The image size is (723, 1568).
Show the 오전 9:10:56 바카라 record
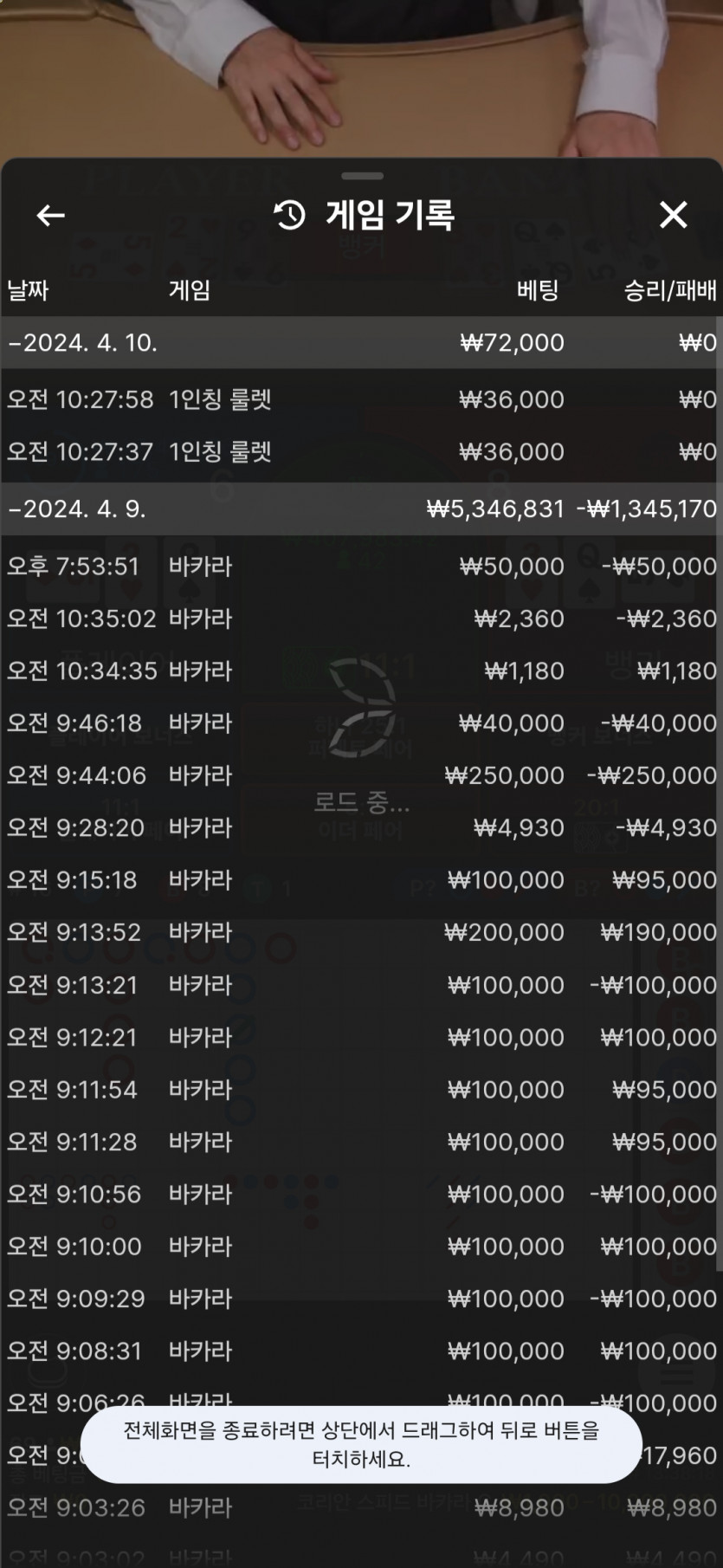[x=361, y=1194]
